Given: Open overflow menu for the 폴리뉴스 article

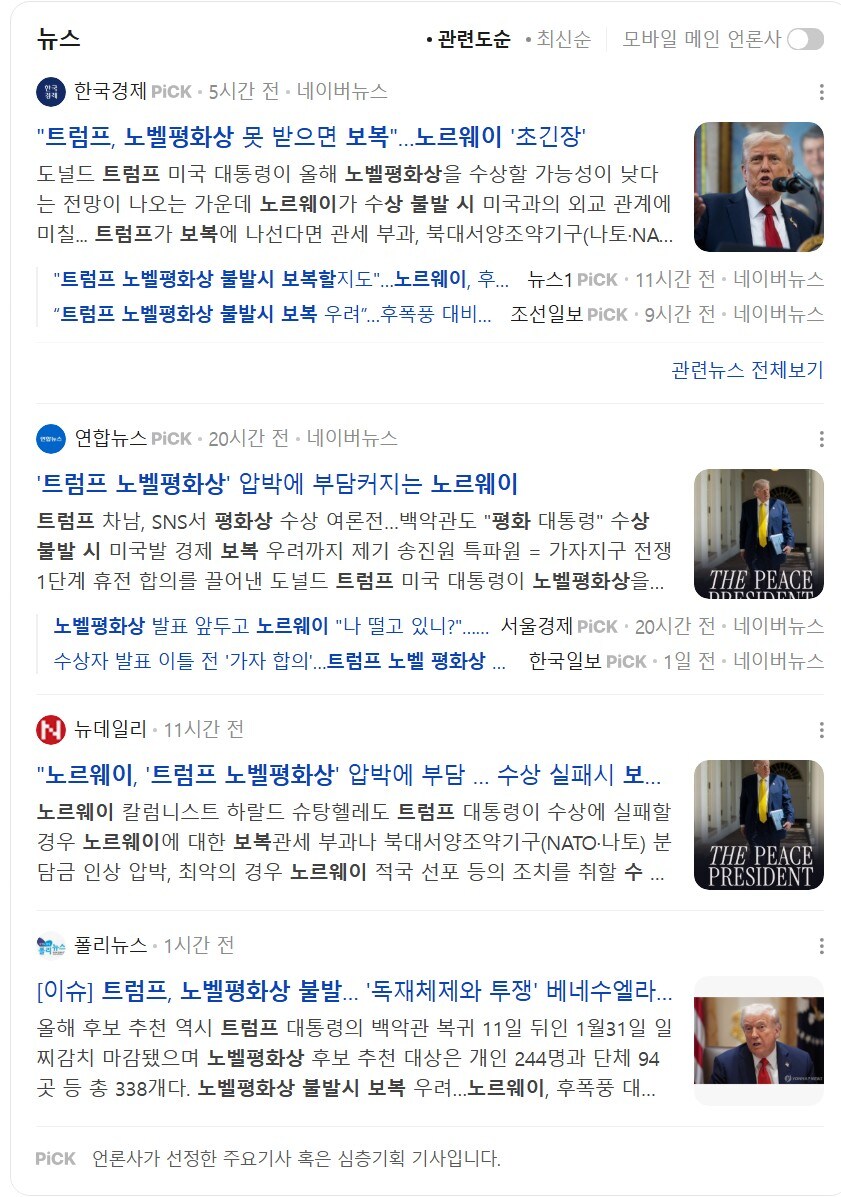Looking at the screenshot, I should coord(821,946).
